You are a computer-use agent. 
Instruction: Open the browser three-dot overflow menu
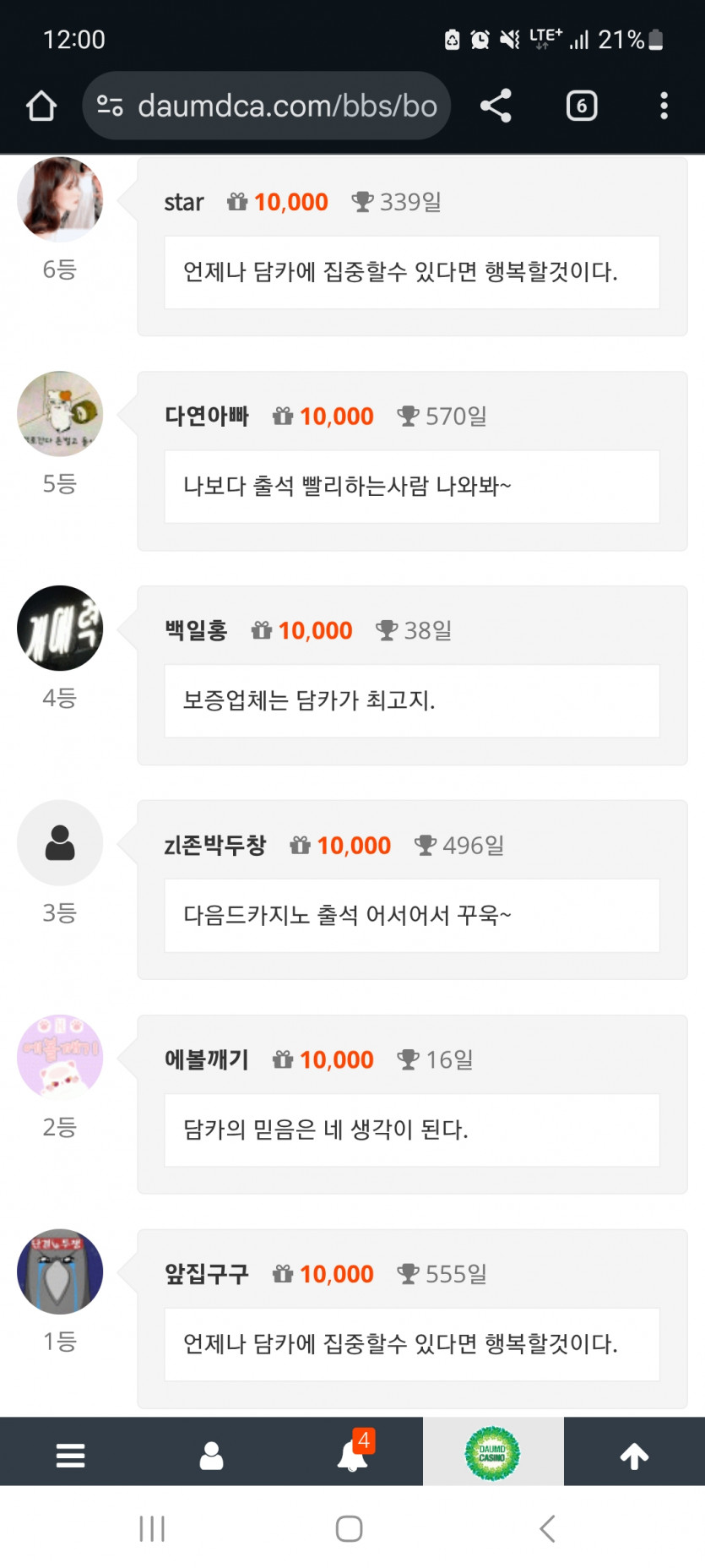click(x=664, y=105)
